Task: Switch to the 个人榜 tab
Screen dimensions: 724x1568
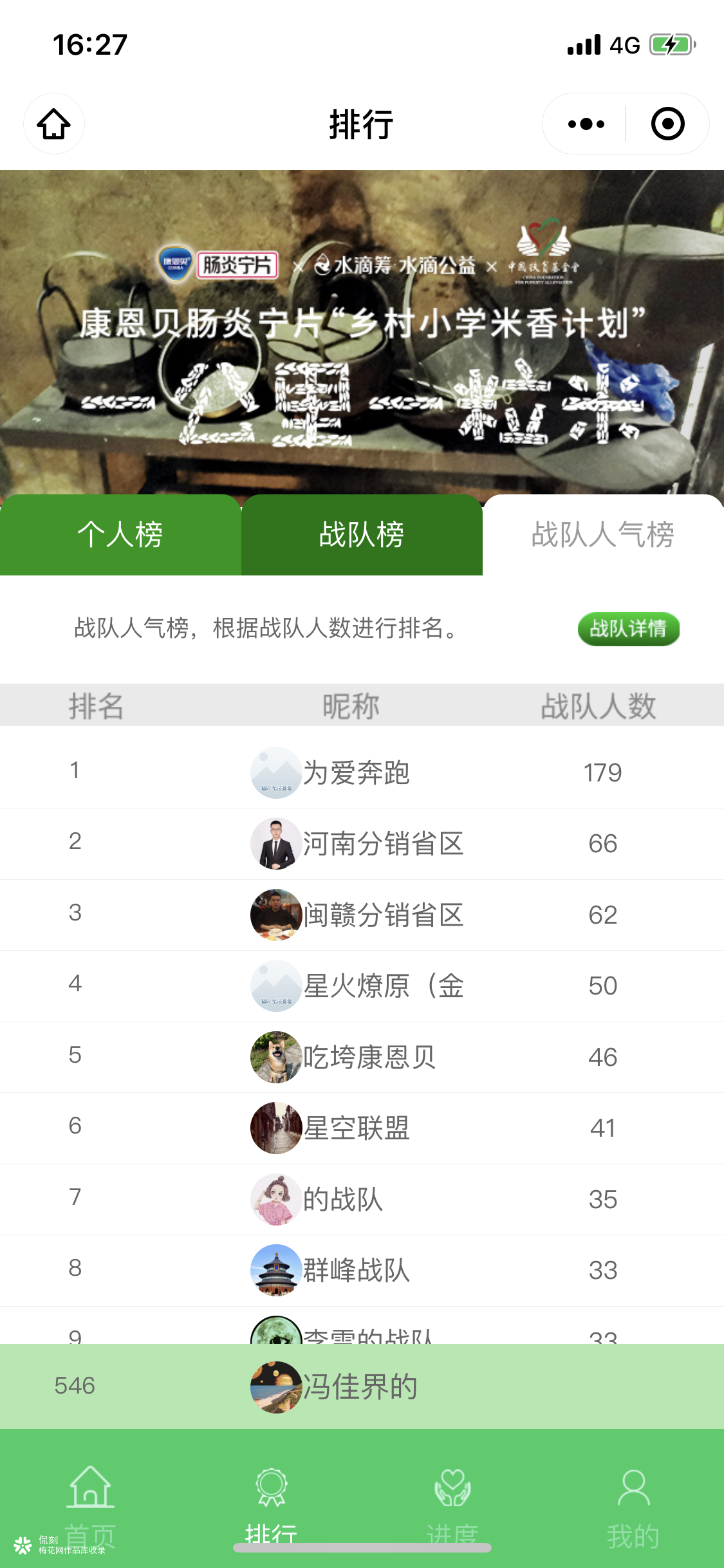Action: click(x=120, y=534)
